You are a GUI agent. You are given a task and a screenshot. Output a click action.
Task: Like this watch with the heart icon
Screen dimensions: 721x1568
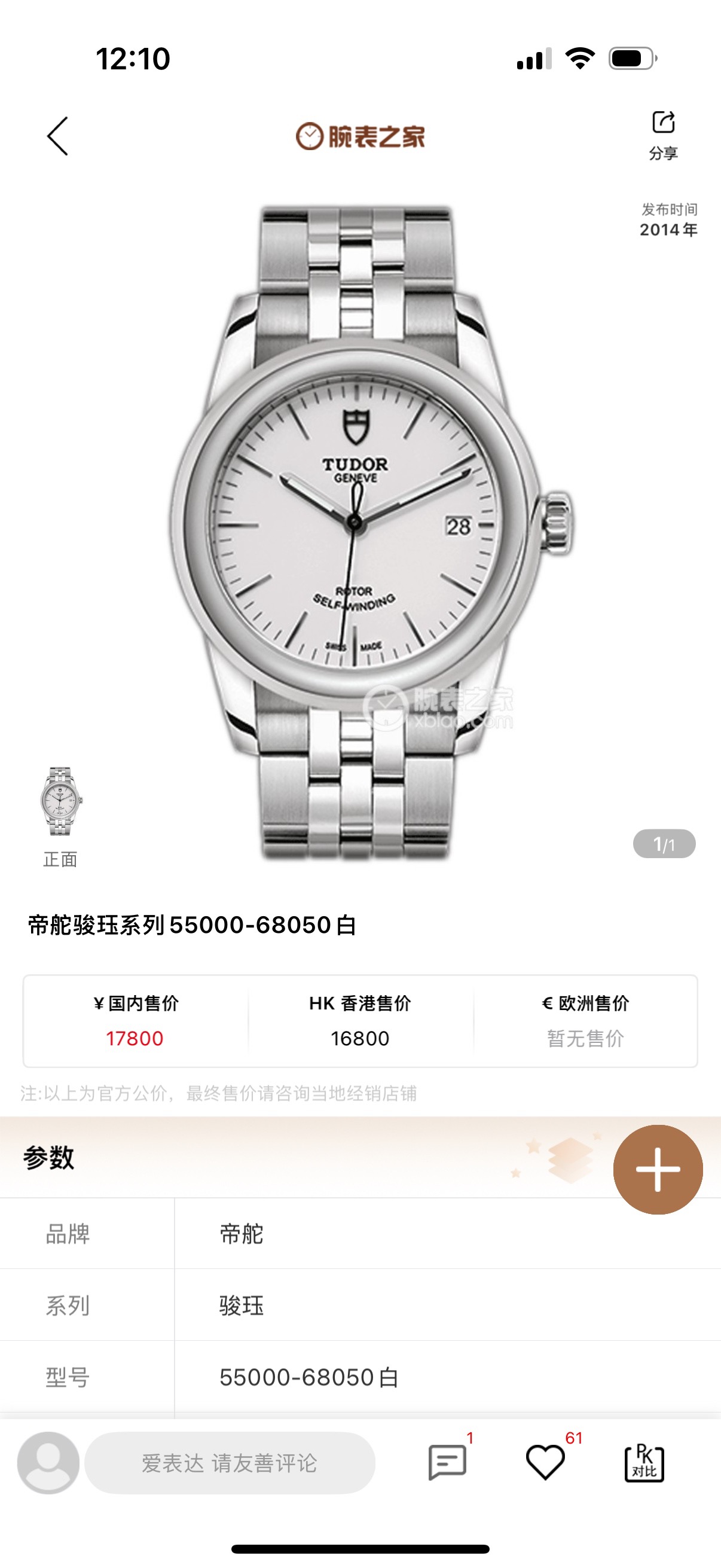(x=545, y=1462)
